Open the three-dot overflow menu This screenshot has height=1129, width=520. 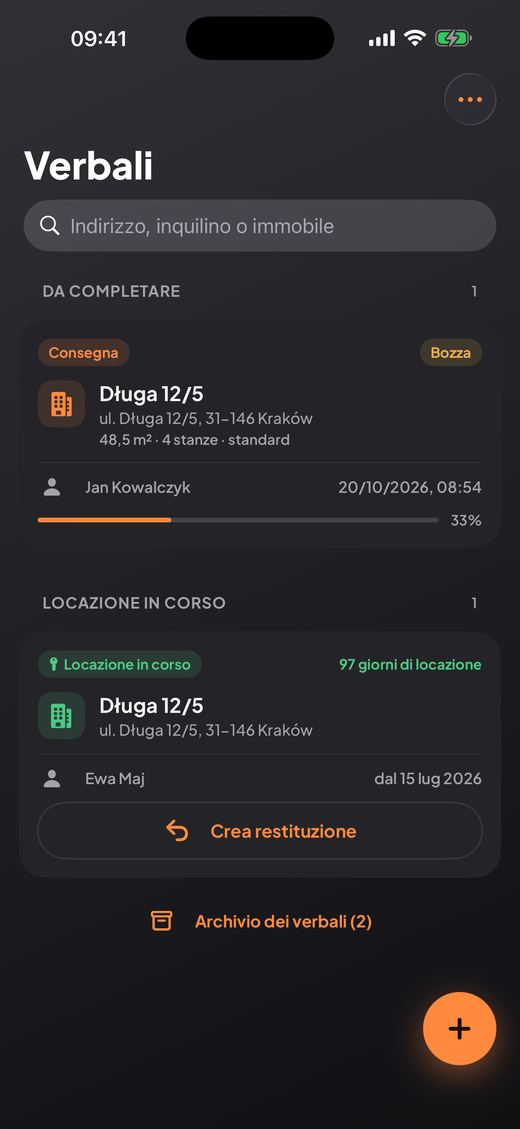(470, 99)
